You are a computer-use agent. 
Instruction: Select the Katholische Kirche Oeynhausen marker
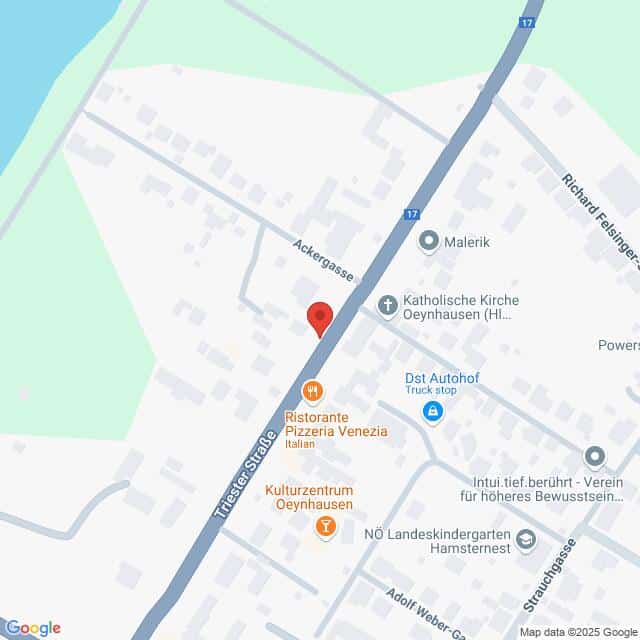[388, 304]
